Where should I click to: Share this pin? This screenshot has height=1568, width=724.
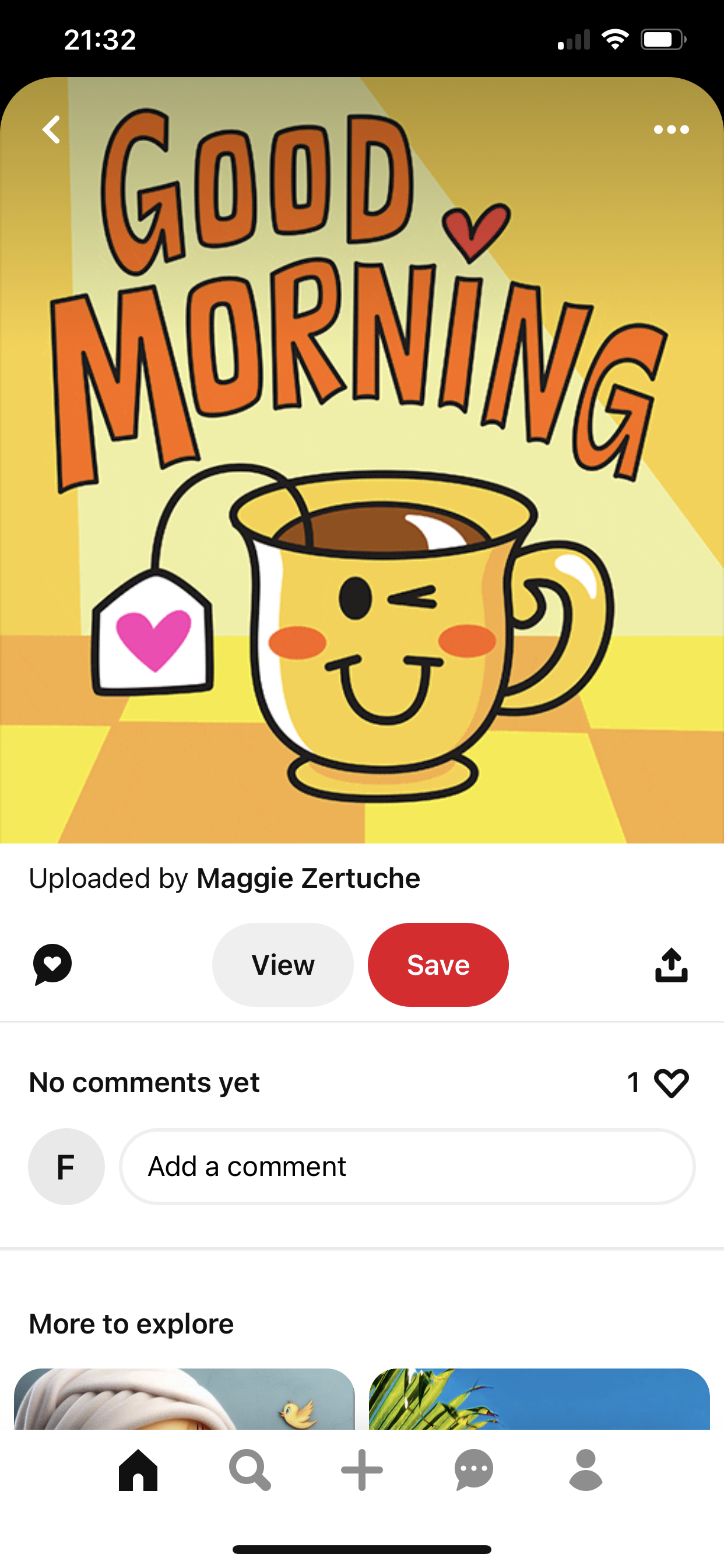[x=671, y=965]
